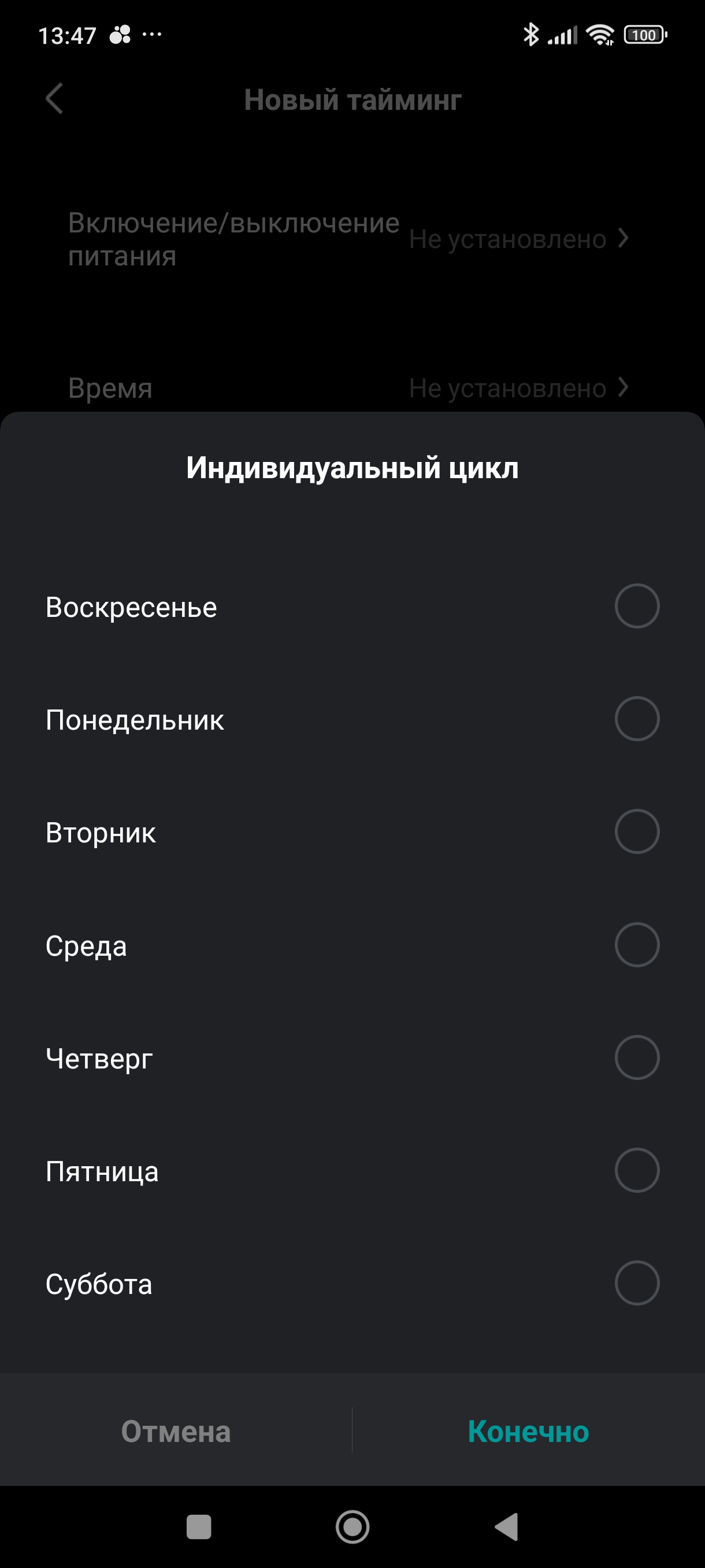
Task: Go to the system home screen
Action: coord(352,1526)
